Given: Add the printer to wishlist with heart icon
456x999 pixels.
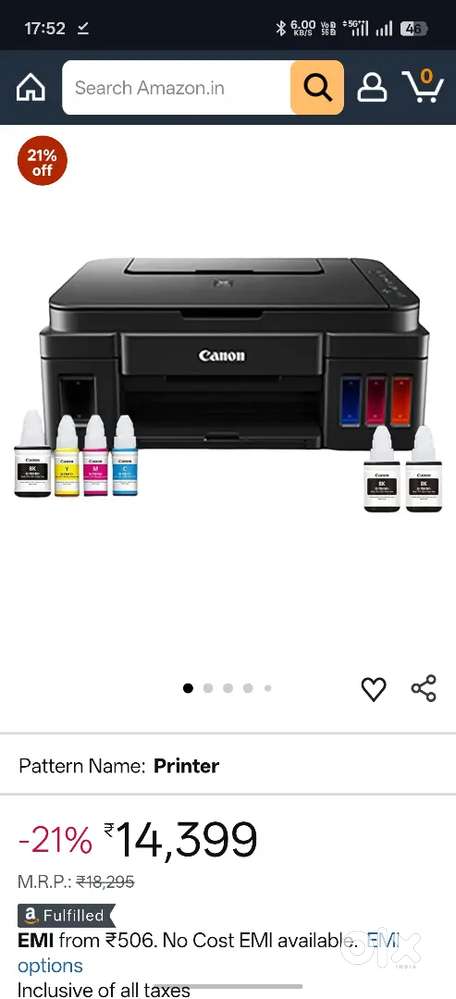Looking at the screenshot, I should pos(373,689).
